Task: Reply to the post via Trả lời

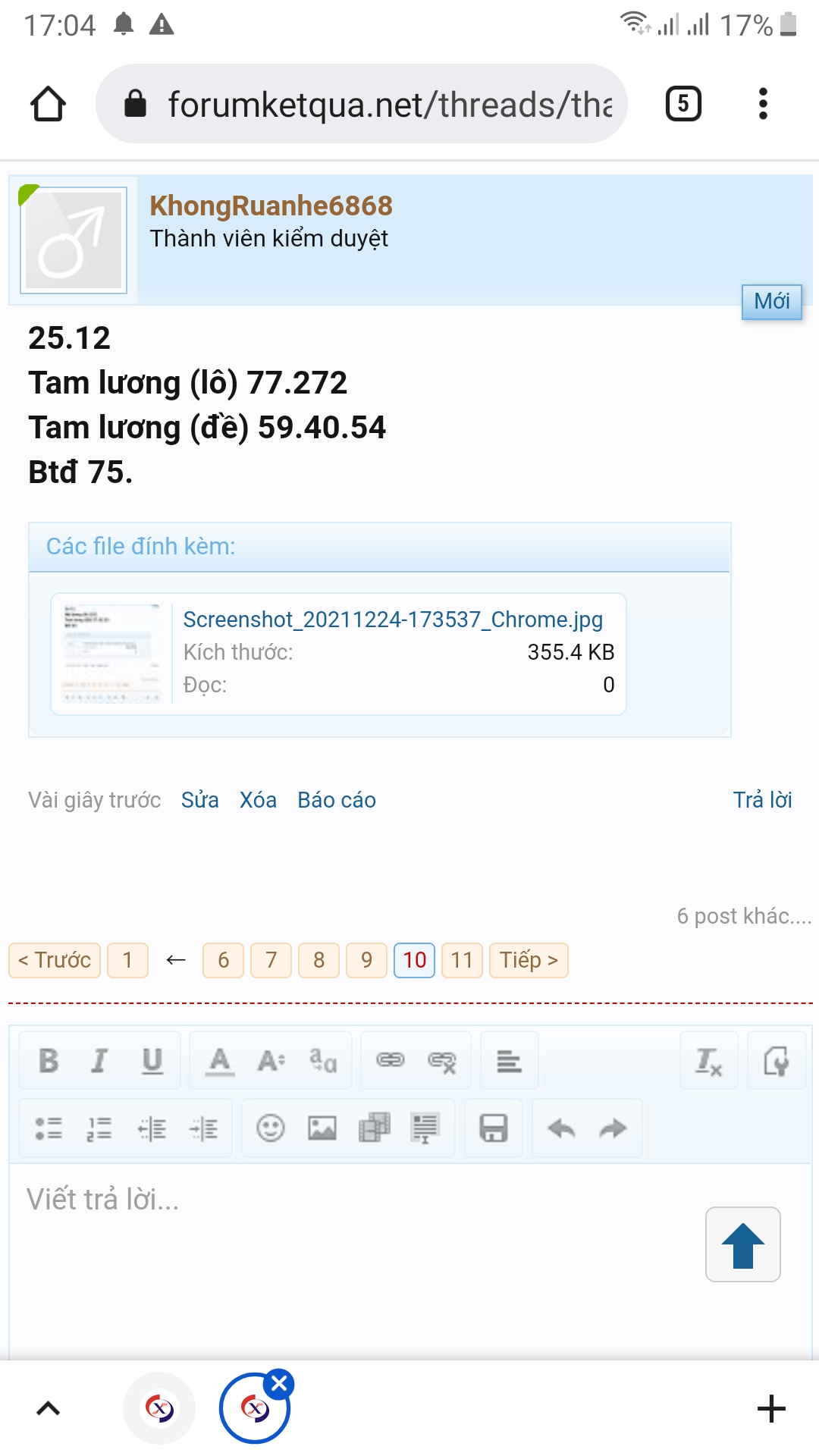Action: tap(762, 800)
